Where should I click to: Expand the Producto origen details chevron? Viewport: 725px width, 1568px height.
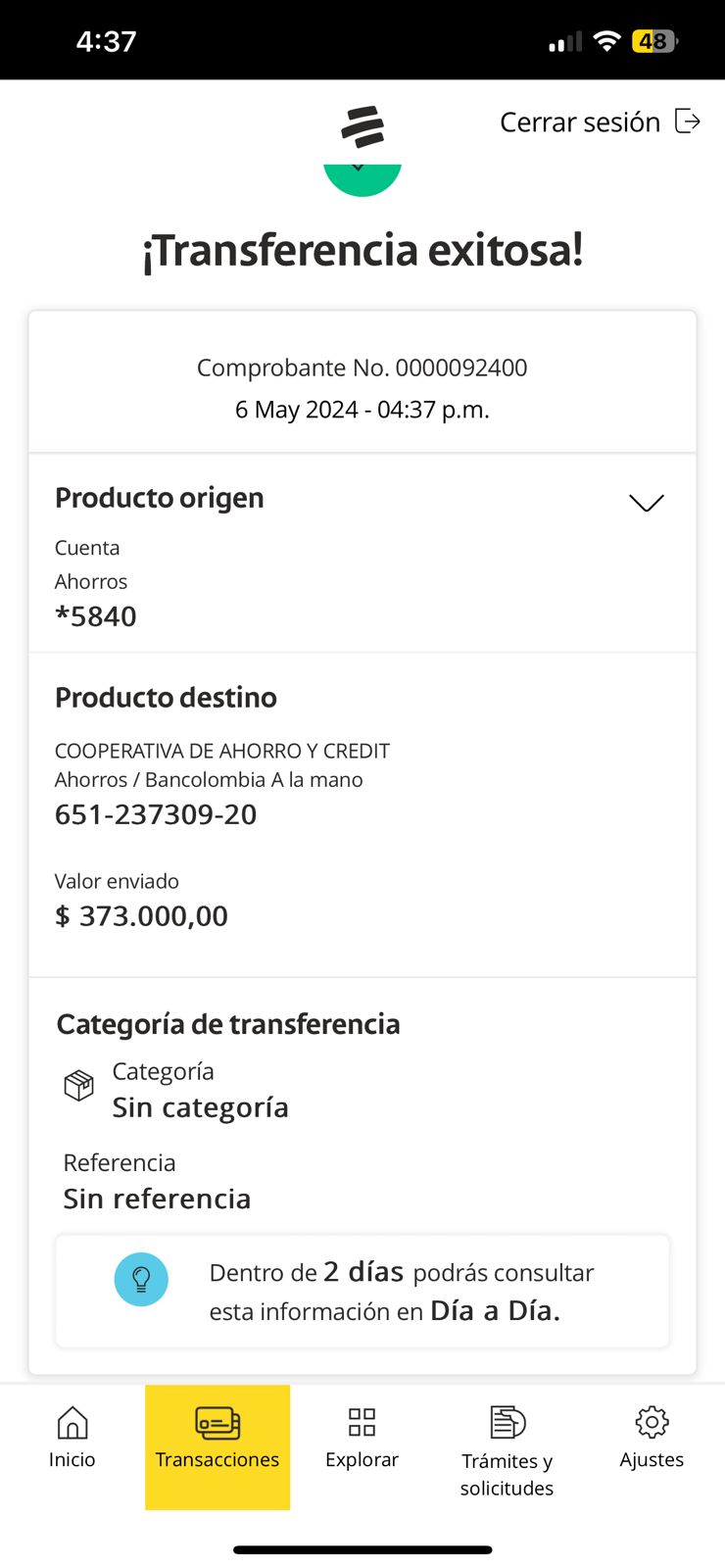click(646, 503)
